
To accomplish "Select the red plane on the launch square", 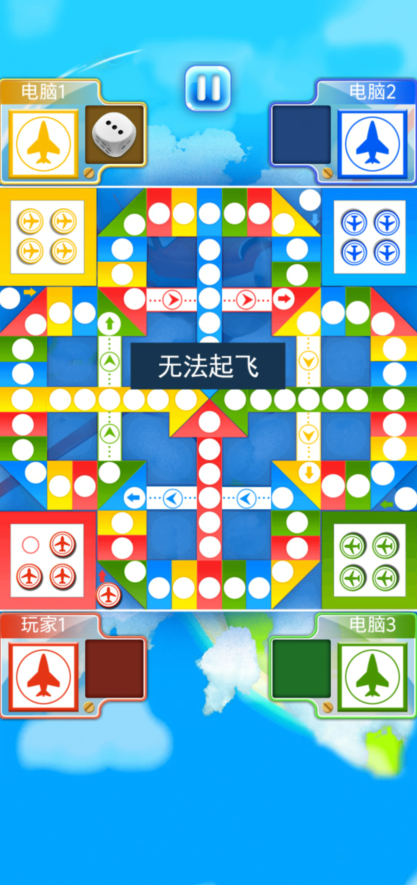I will [x=107, y=594].
